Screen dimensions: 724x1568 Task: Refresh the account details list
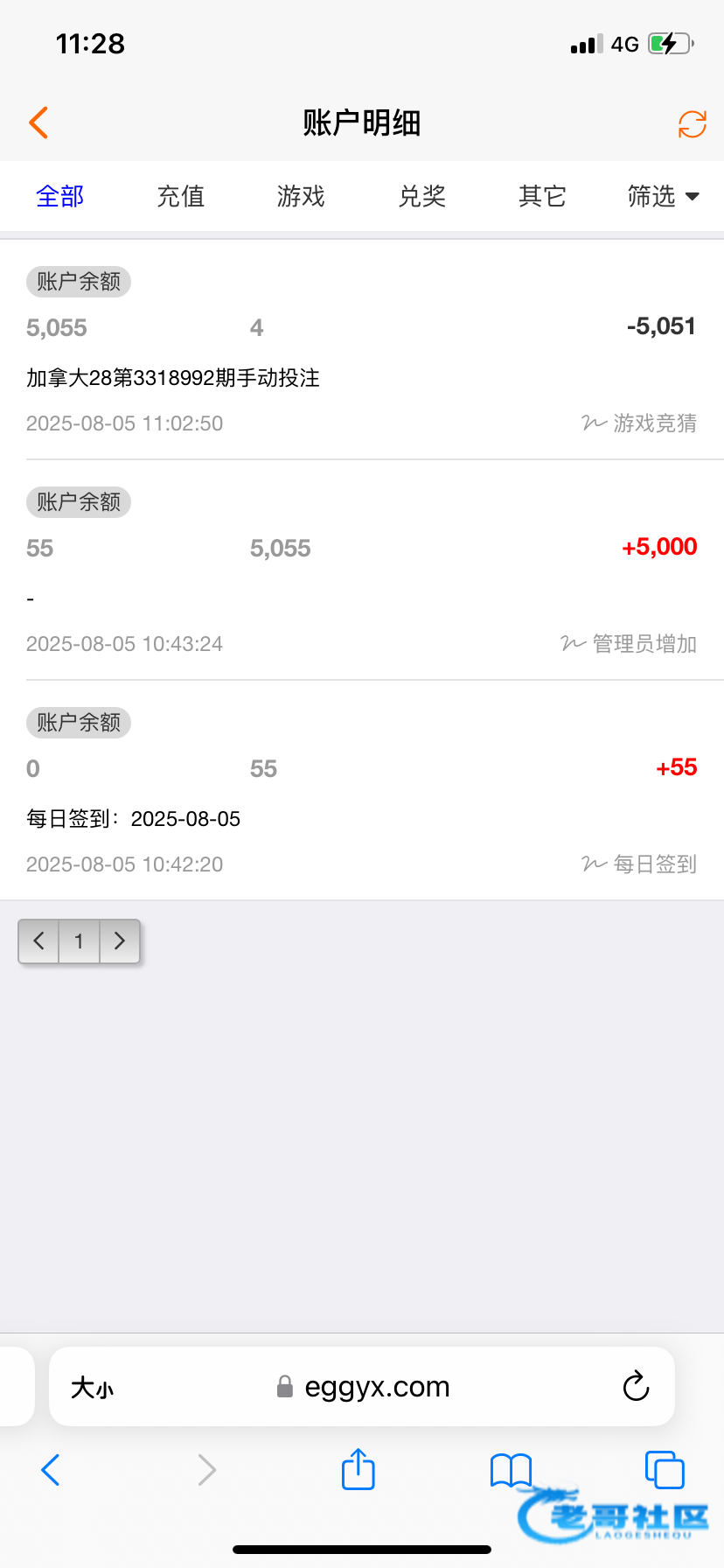point(692,124)
